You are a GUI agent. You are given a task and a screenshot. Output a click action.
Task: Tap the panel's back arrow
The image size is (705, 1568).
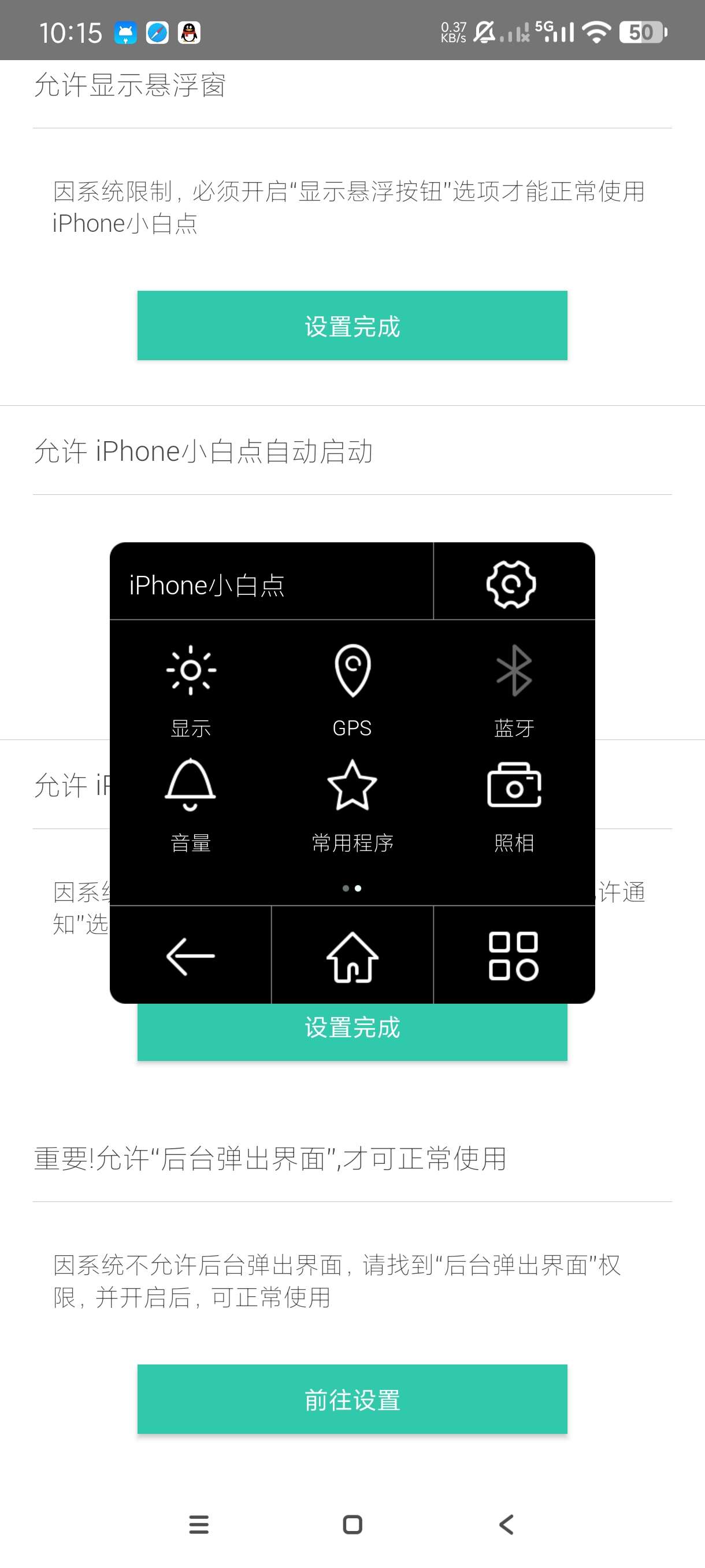[190, 956]
